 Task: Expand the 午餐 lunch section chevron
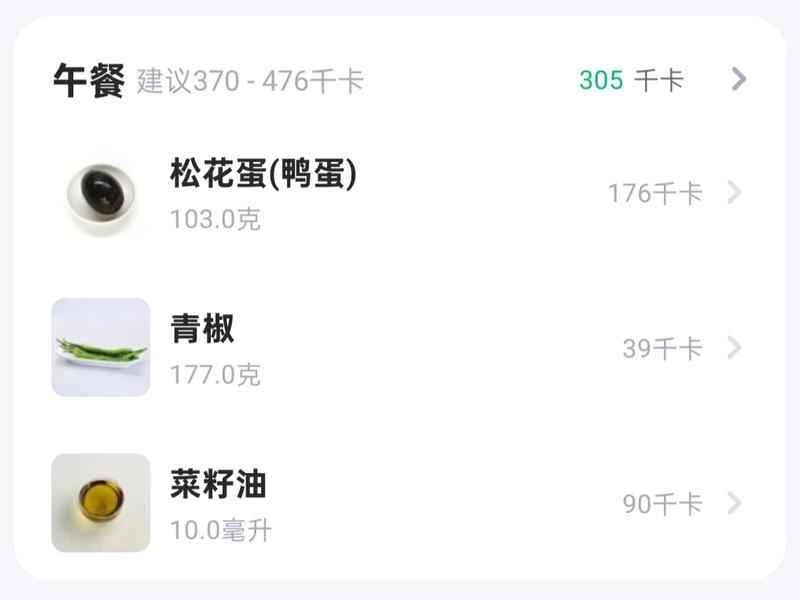tap(738, 80)
